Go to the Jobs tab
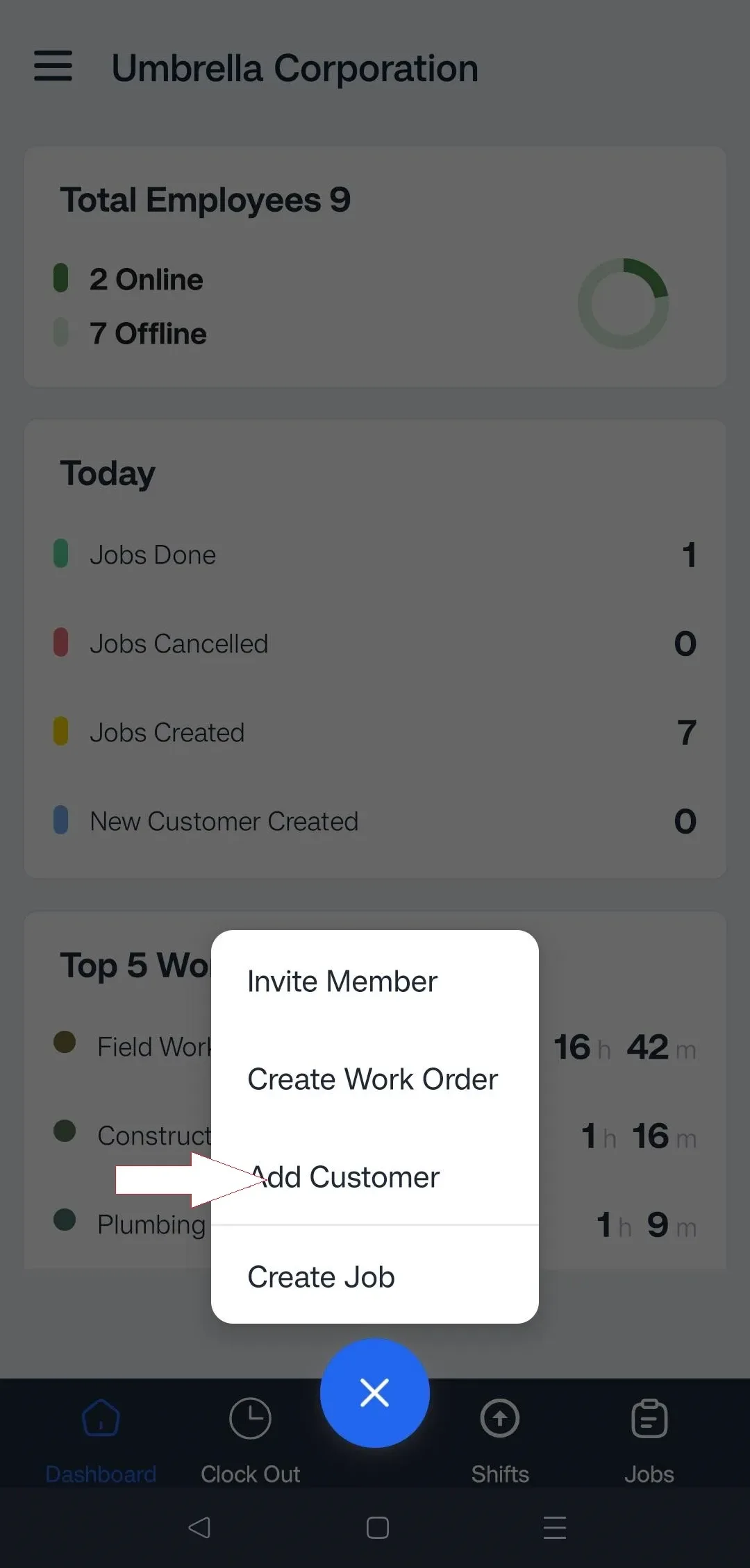750x1568 pixels. 649,1441
